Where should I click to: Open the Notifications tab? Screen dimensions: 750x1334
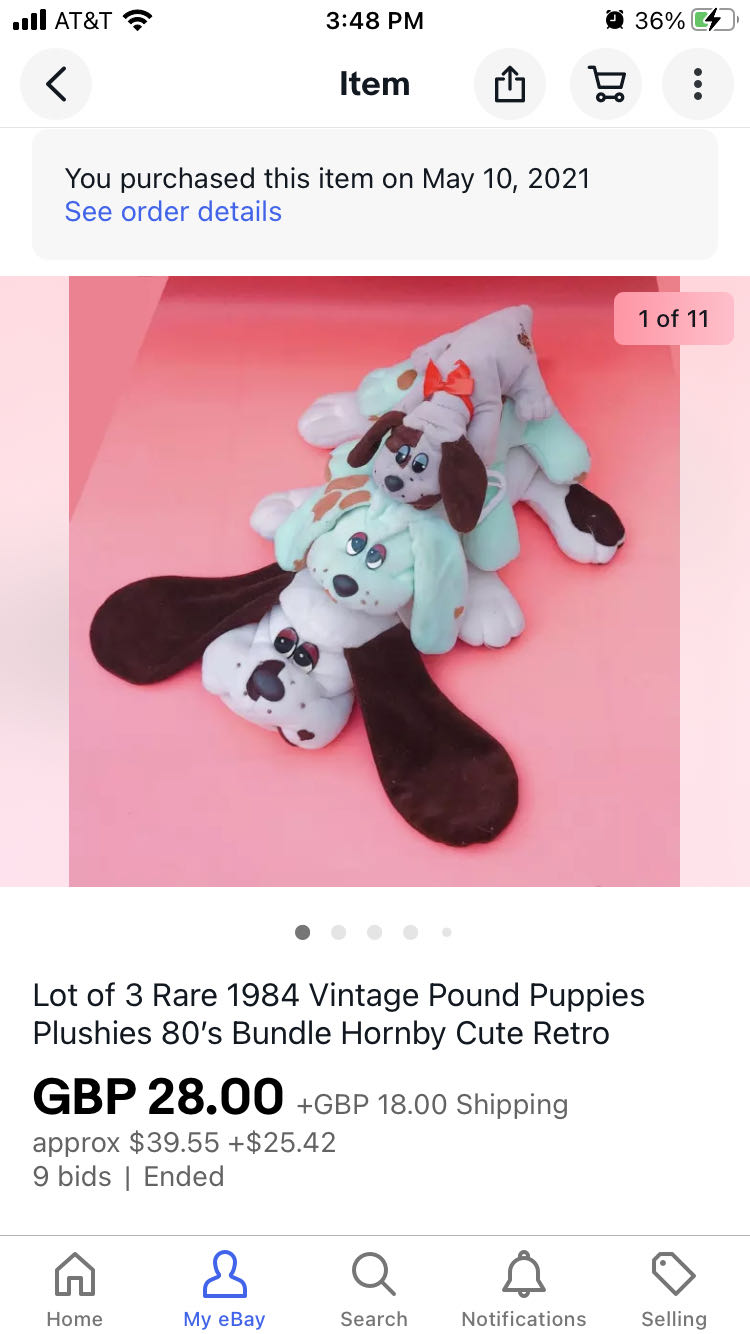pos(524,1288)
